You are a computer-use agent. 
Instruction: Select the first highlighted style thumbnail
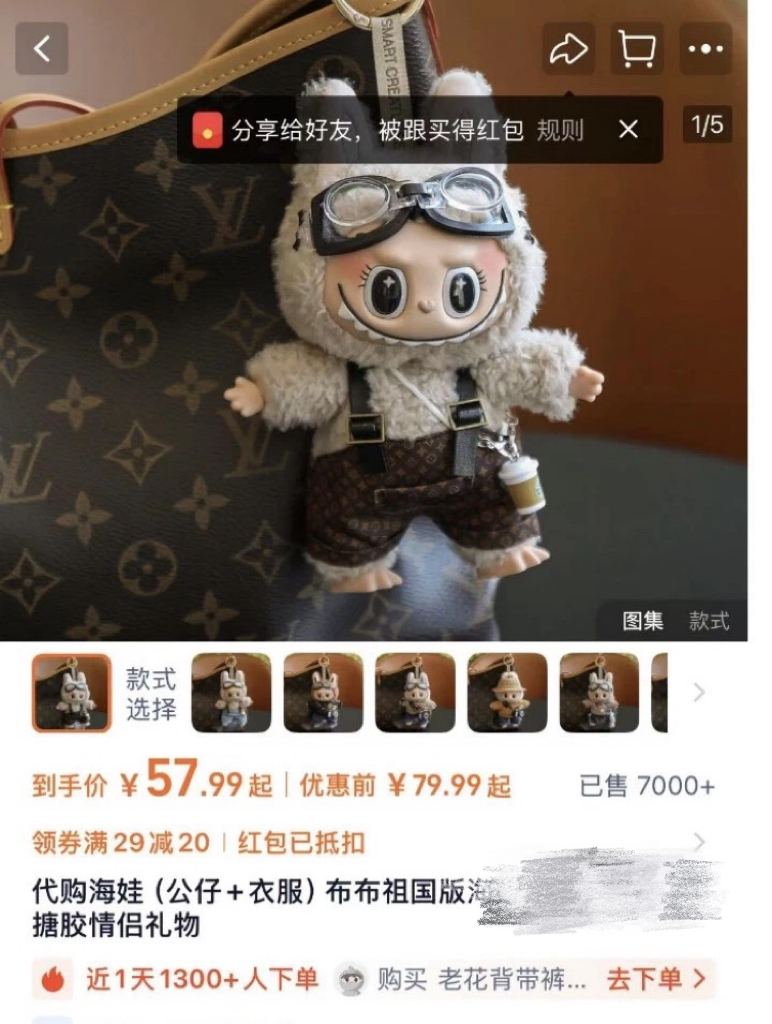(72, 693)
